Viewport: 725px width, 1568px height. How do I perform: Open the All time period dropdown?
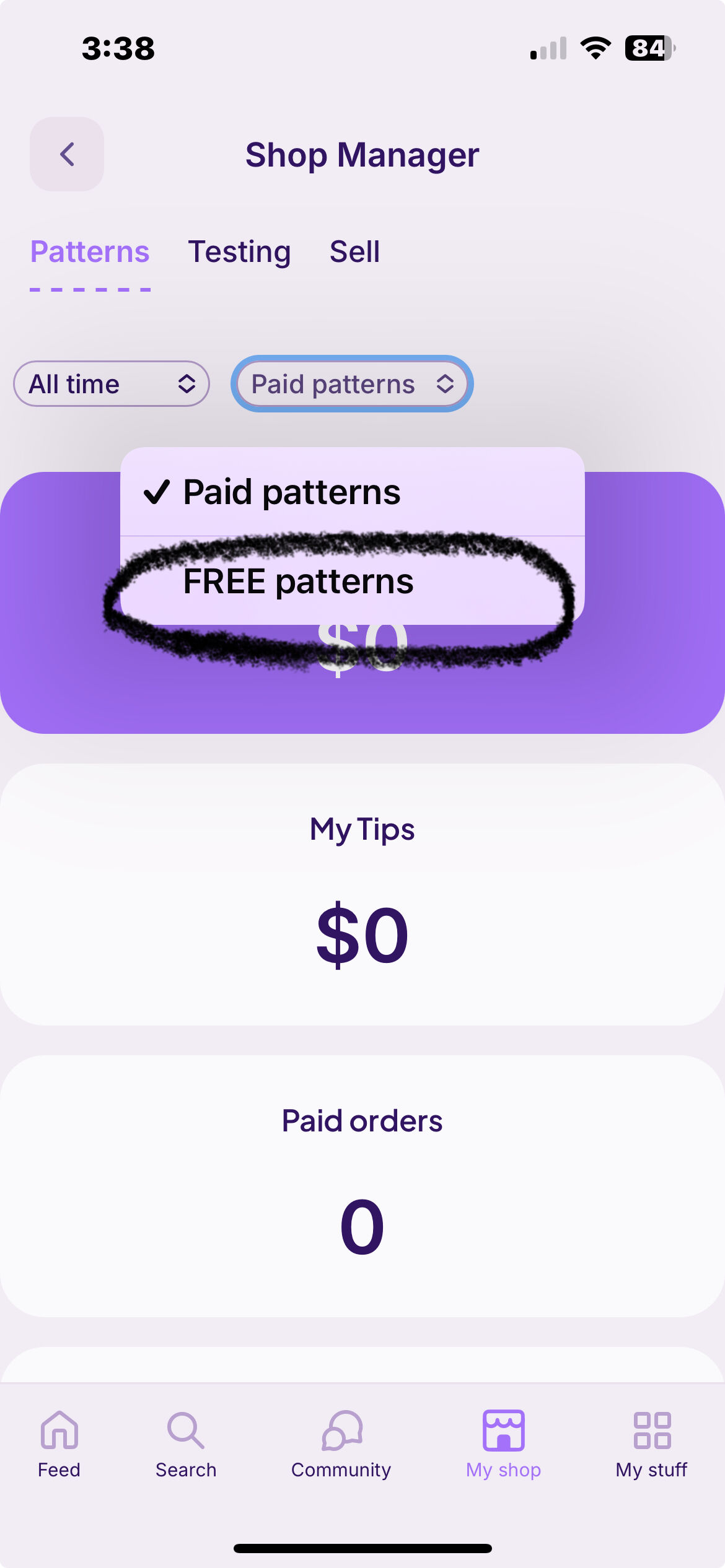(112, 384)
